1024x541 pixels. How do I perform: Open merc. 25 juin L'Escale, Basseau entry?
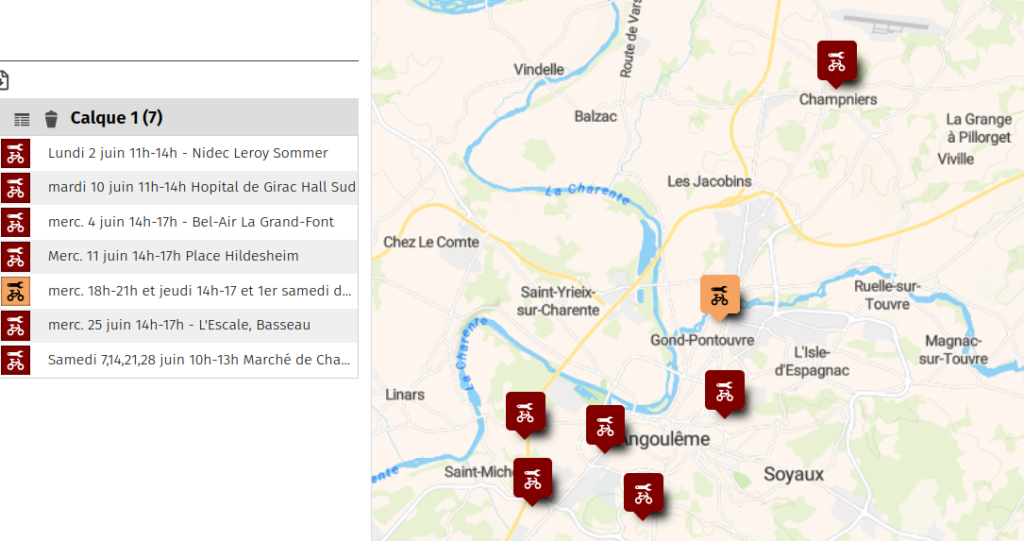tap(179, 325)
